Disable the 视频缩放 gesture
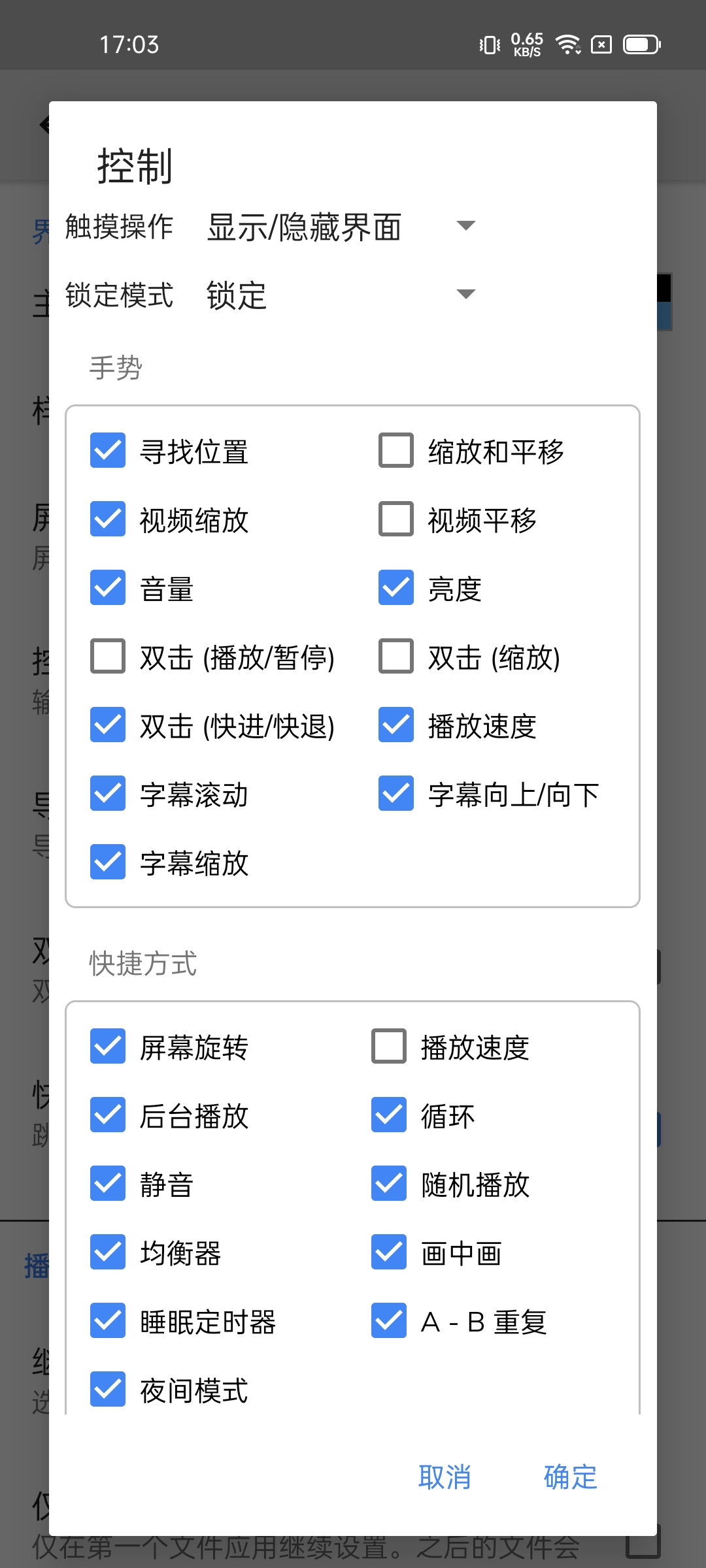Viewport: 706px width, 1568px height. click(x=108, y=519)
